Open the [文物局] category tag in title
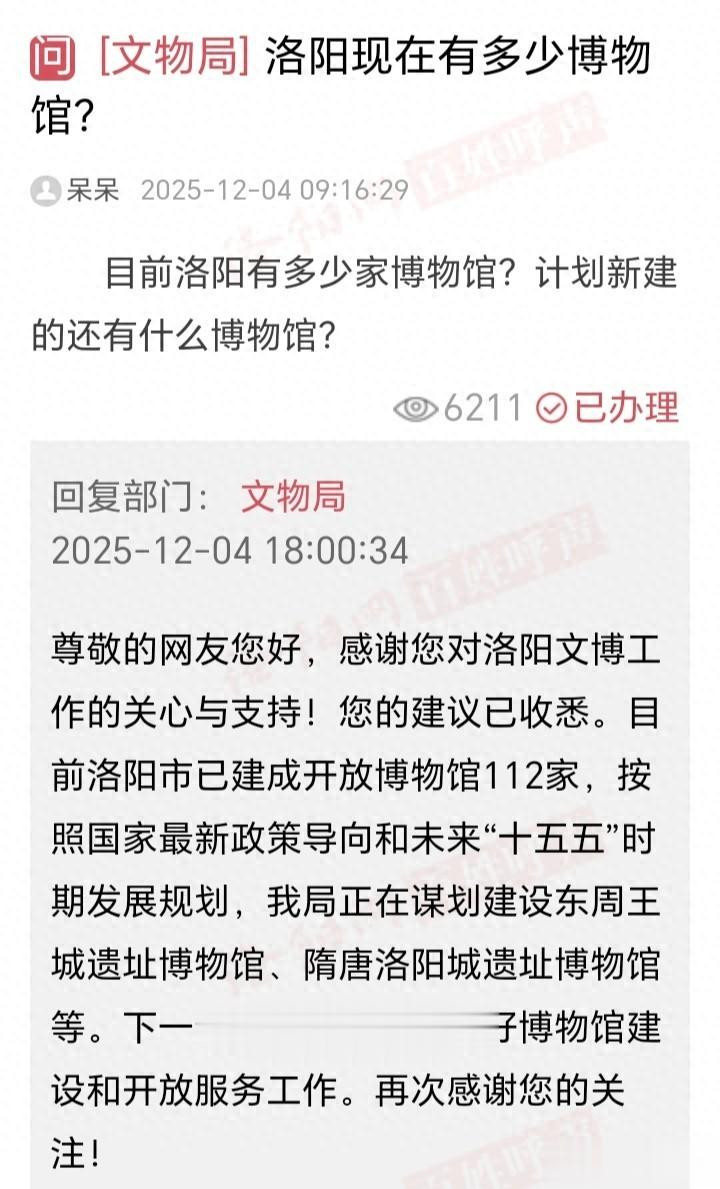 coord(174,59)
